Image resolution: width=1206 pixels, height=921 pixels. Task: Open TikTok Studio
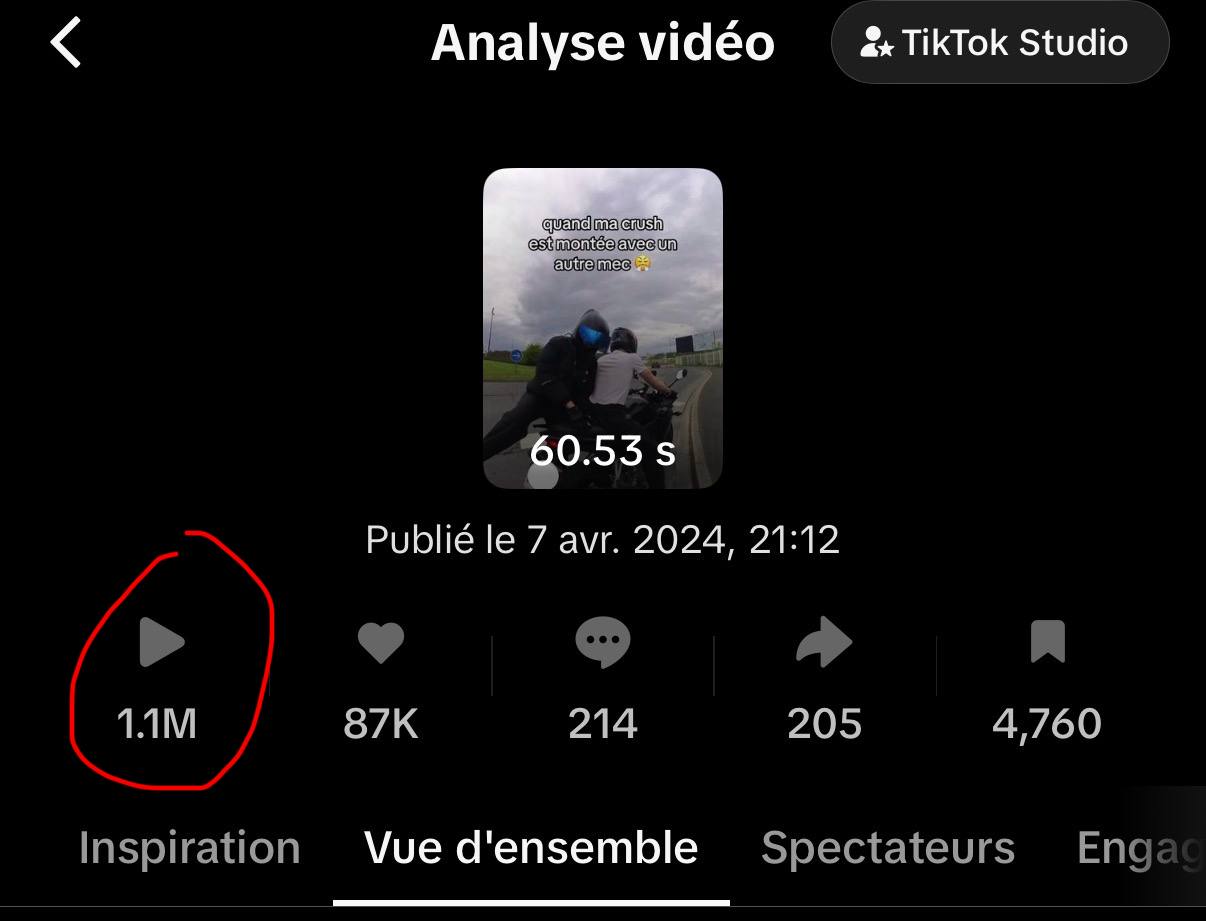(999, 43)
